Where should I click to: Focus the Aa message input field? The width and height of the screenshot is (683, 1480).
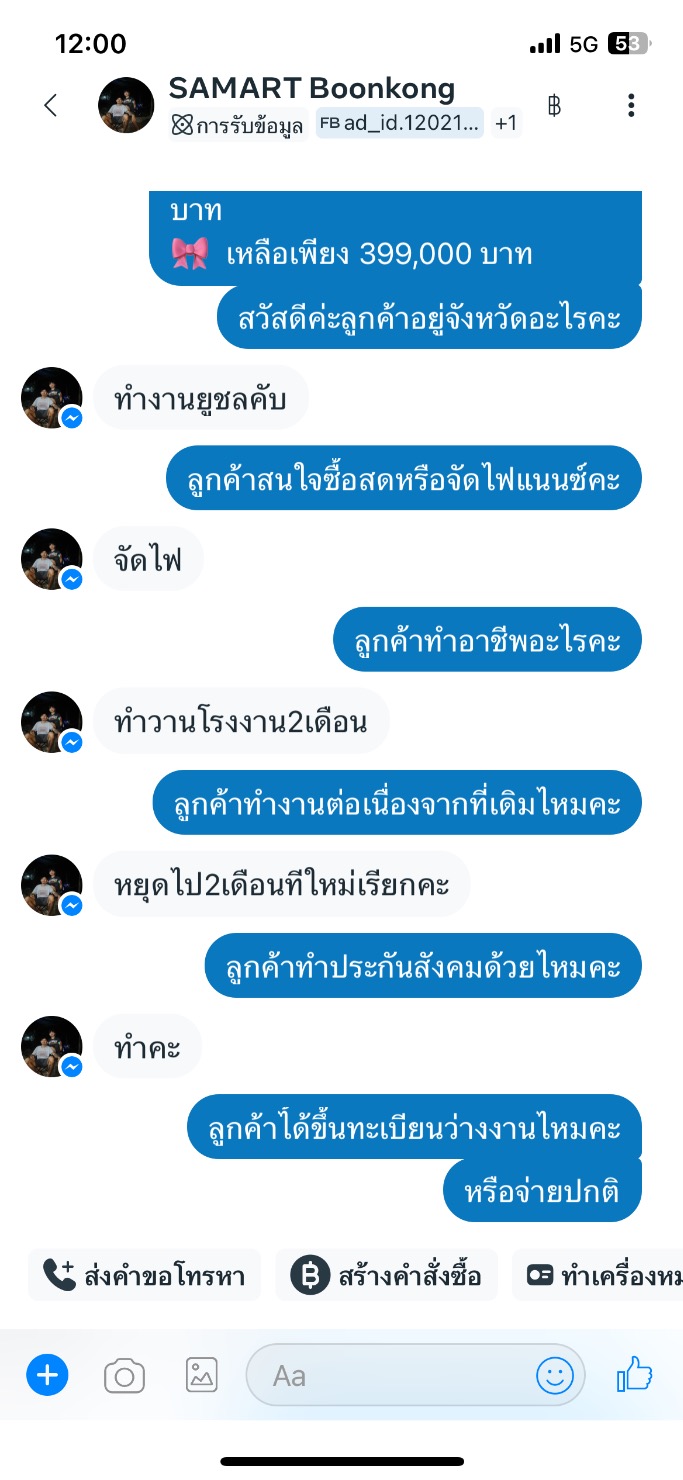tap(390, 1376)
